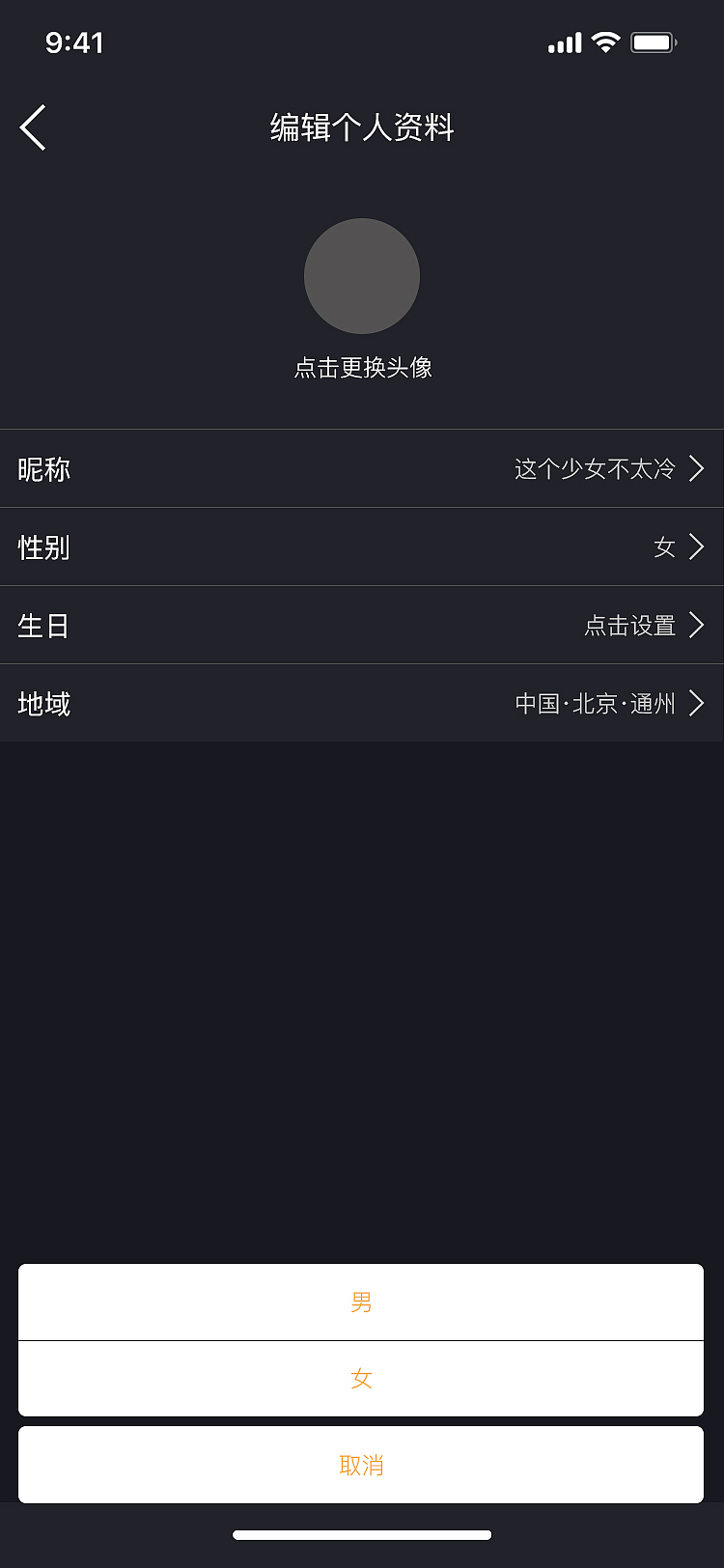Image resolution: width=724 pixels, height=1568 pixels.
Task: Tap the avatar circle to change photo
Action: 362,276
